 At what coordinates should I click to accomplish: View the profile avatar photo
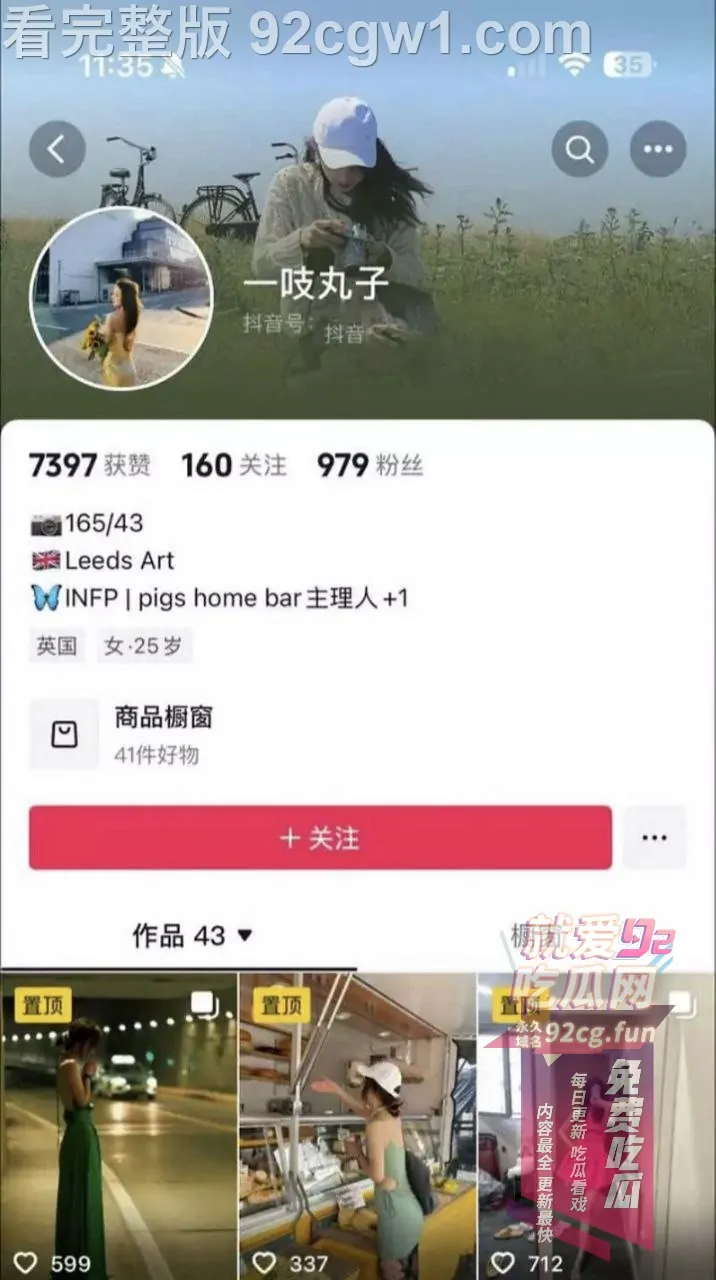pyautogui.click(x=121, y=298)
